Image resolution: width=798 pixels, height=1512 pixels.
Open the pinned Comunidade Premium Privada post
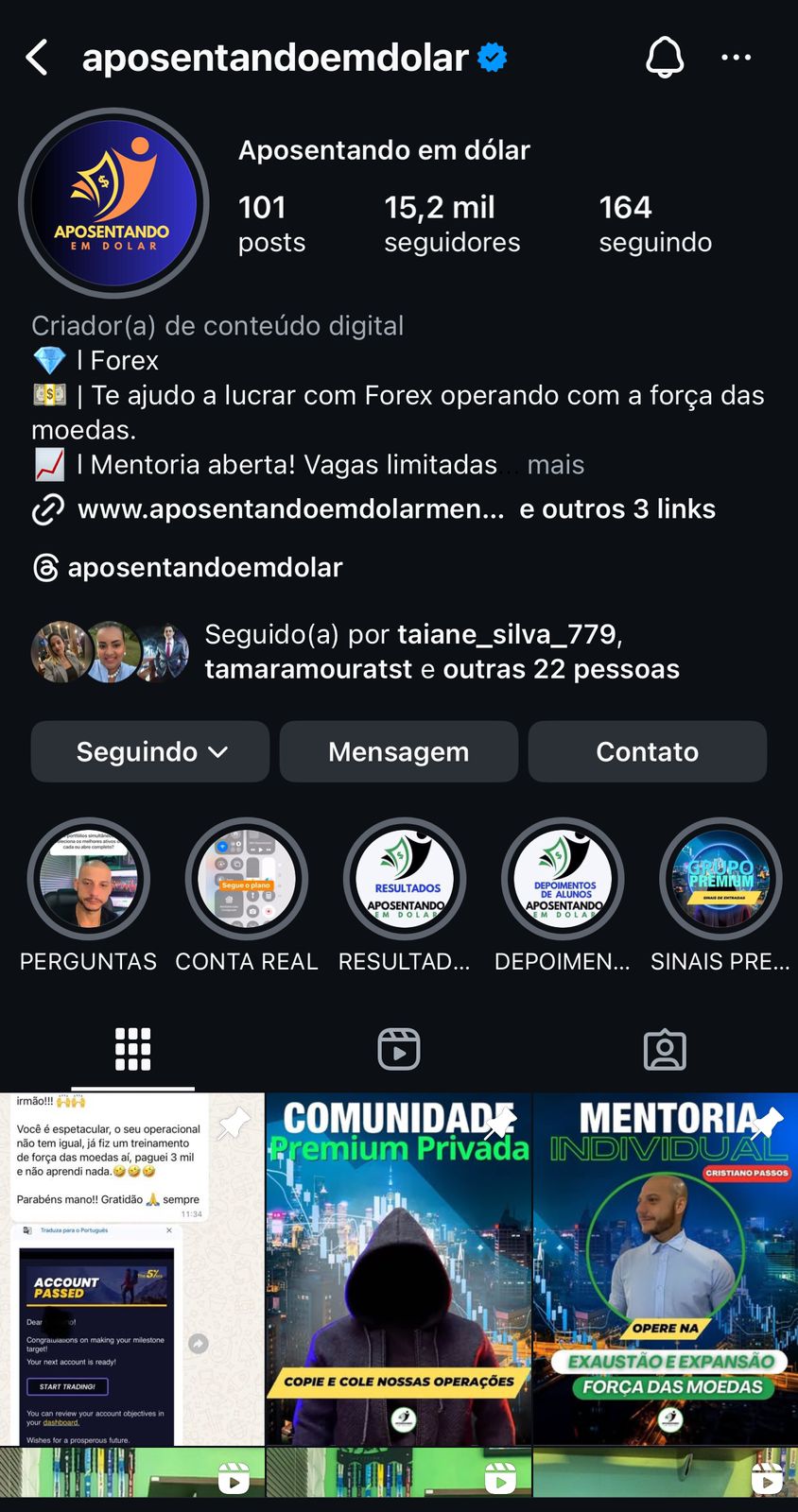pos(398,1269)
